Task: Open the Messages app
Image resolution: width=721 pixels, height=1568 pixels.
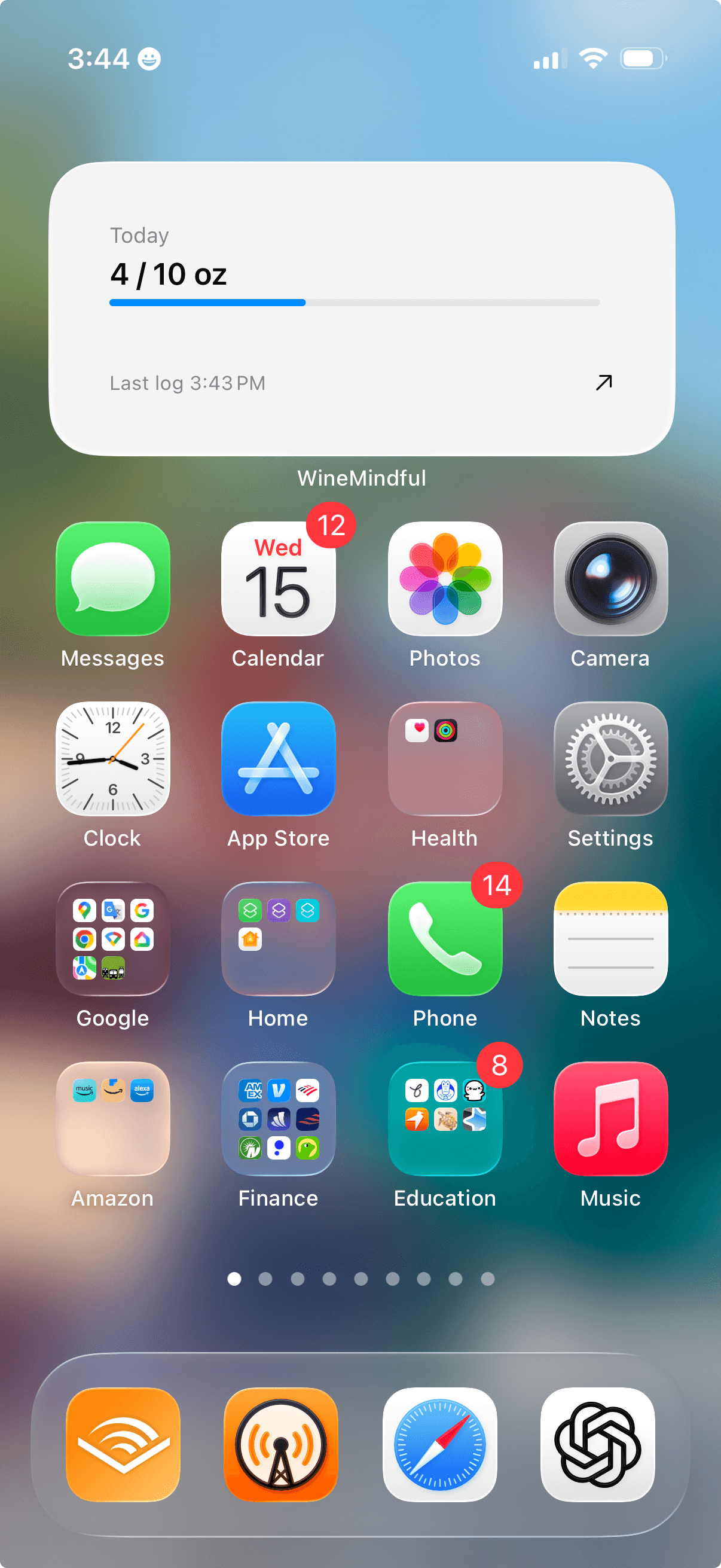Action: point(112,579)
